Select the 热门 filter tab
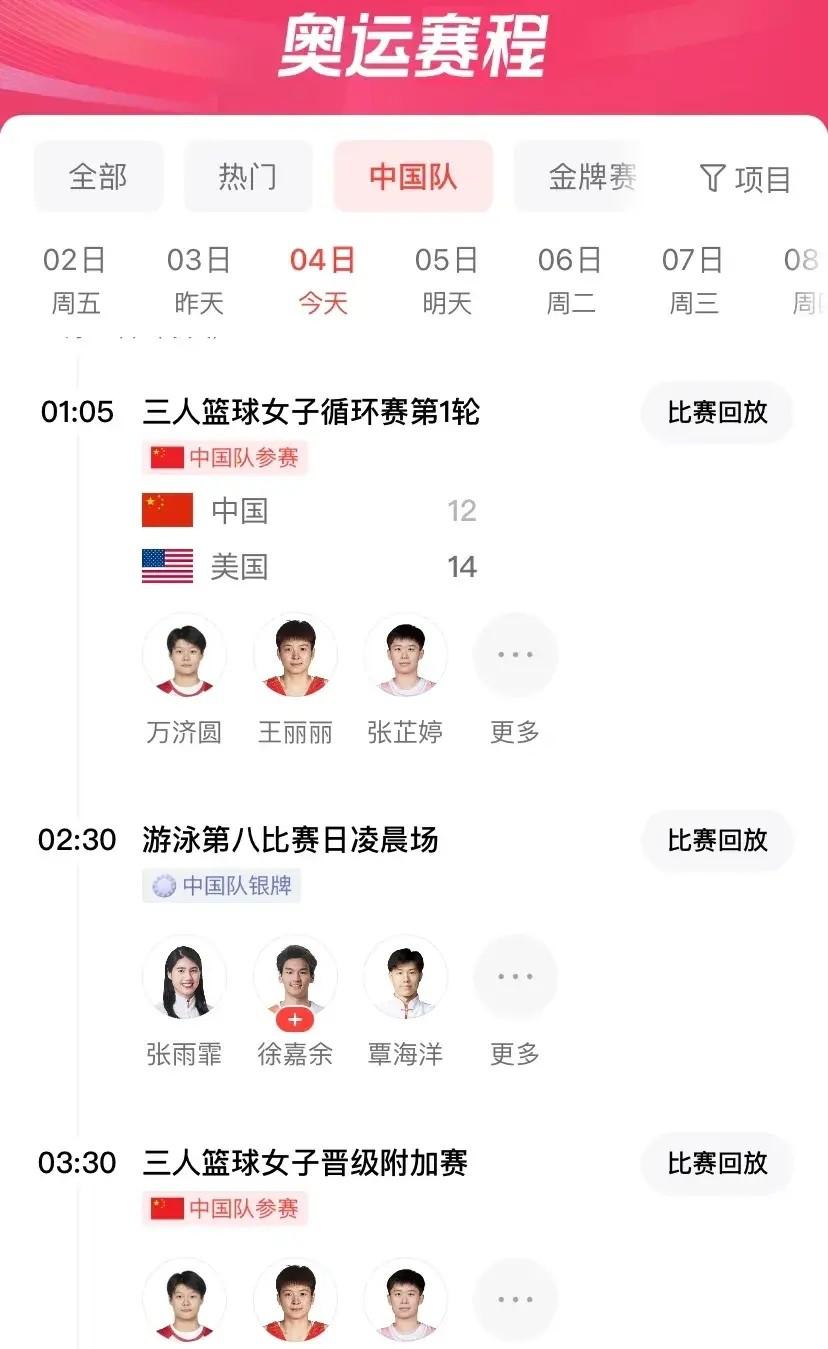 [x=248, y=177]
